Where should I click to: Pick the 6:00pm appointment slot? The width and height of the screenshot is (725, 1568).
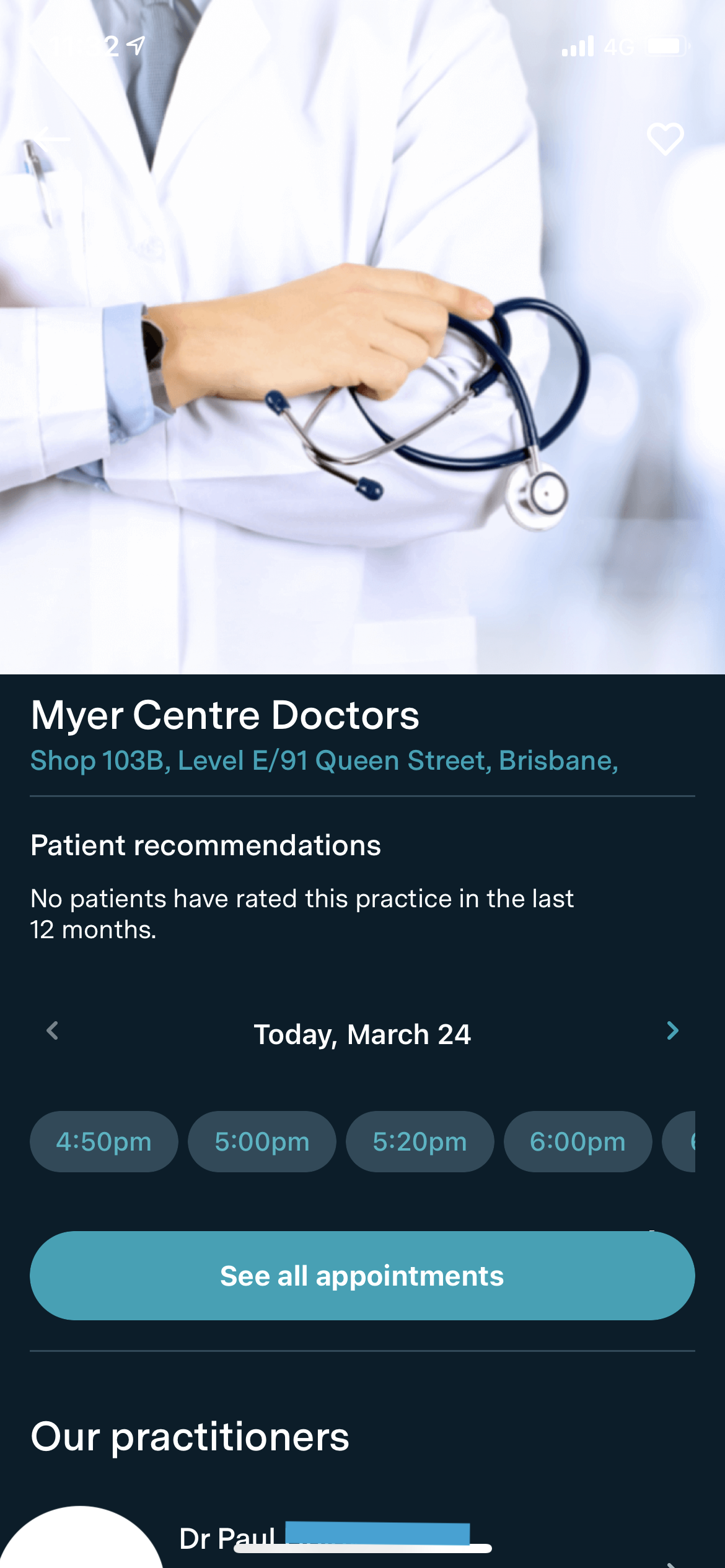(x=578, y=1141)
